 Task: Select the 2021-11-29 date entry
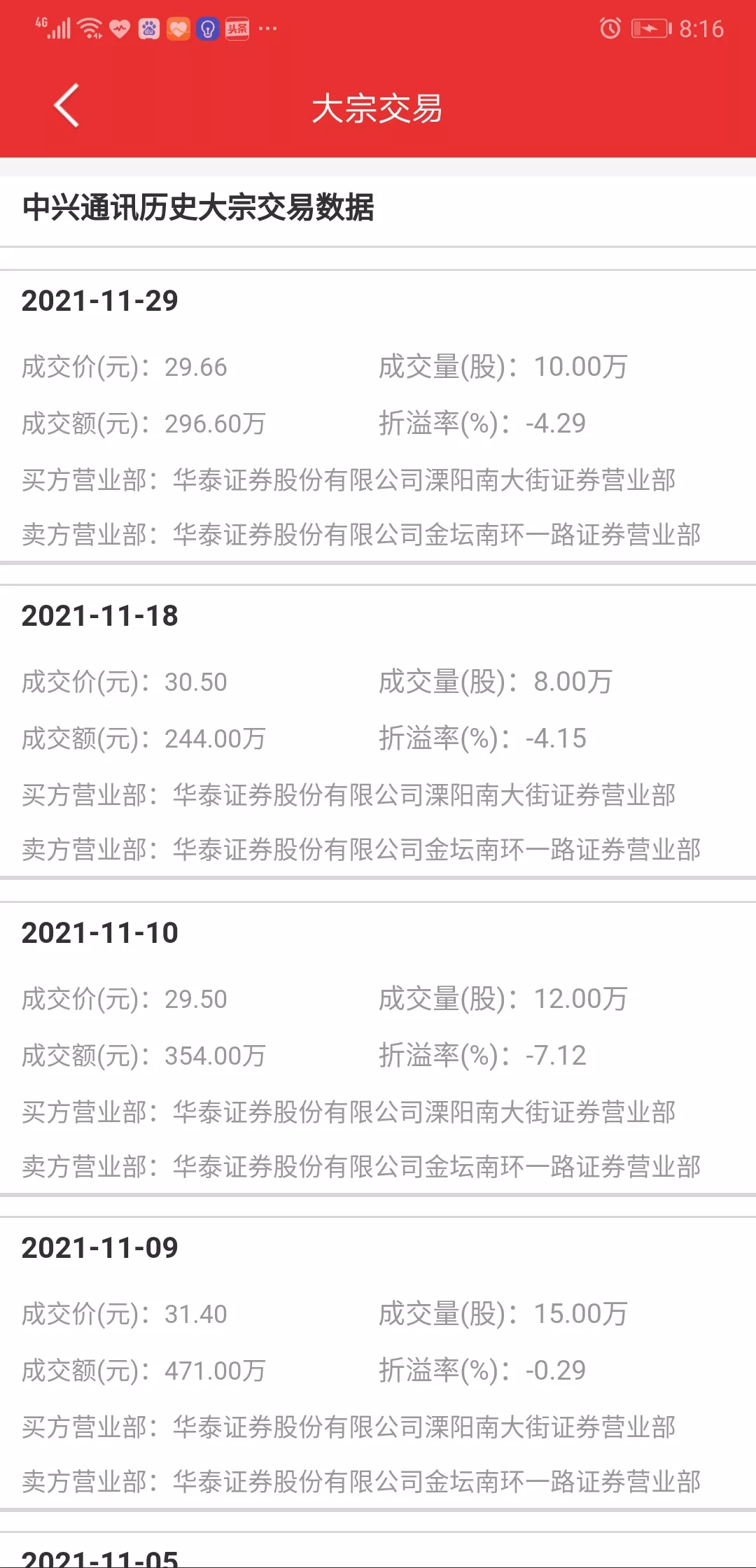(100, 301)
